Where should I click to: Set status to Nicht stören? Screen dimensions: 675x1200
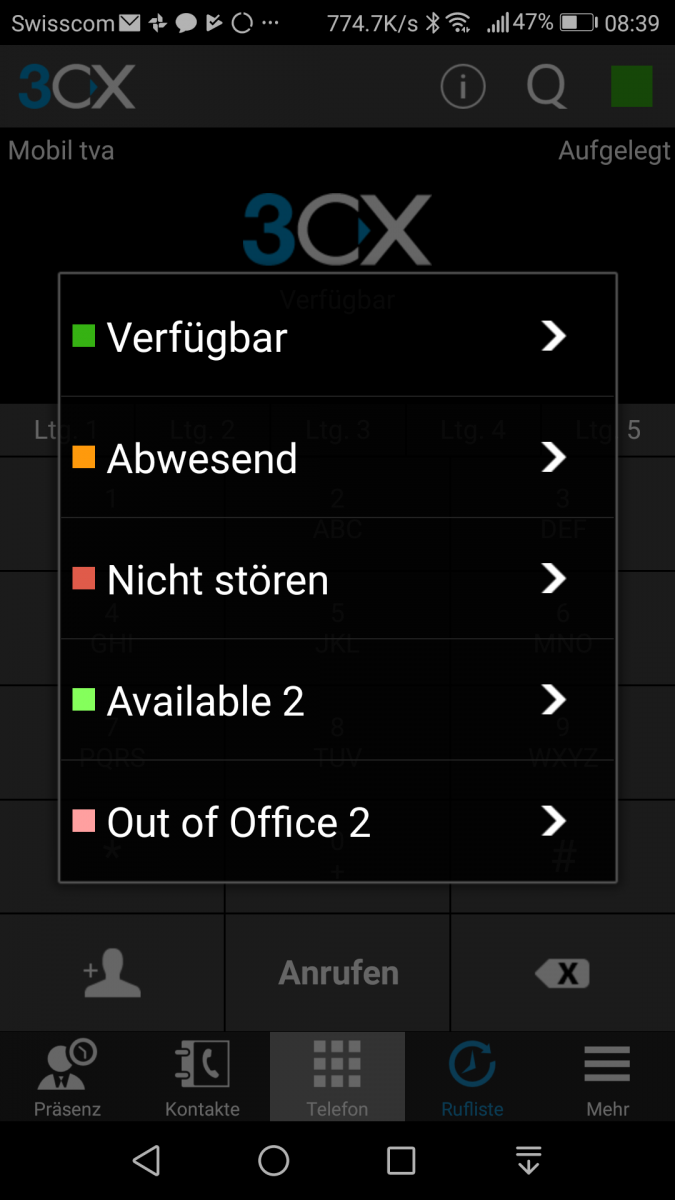[338, 579]
